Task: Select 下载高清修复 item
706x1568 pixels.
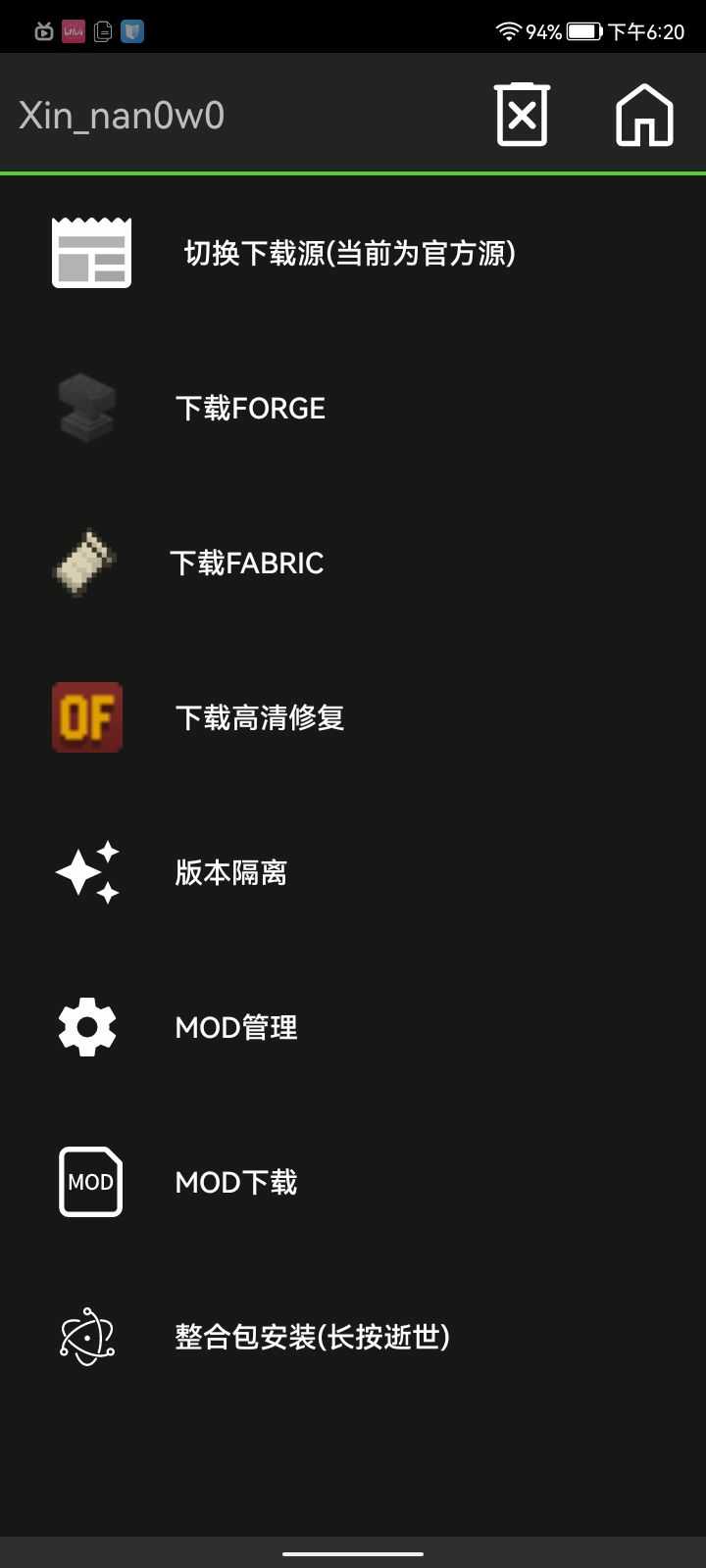Action: 260,717
